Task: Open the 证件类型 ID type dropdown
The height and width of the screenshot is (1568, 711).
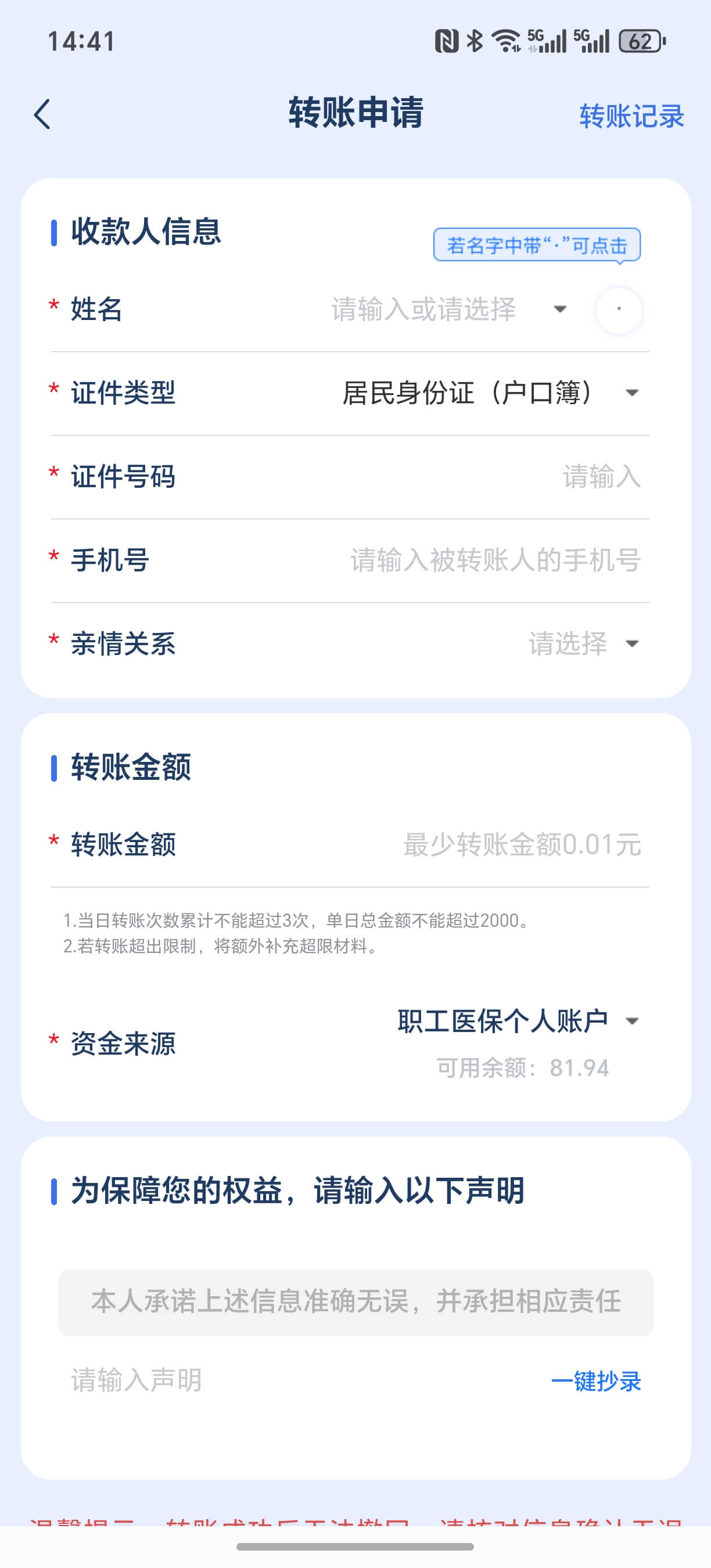Action: [491, 393]
